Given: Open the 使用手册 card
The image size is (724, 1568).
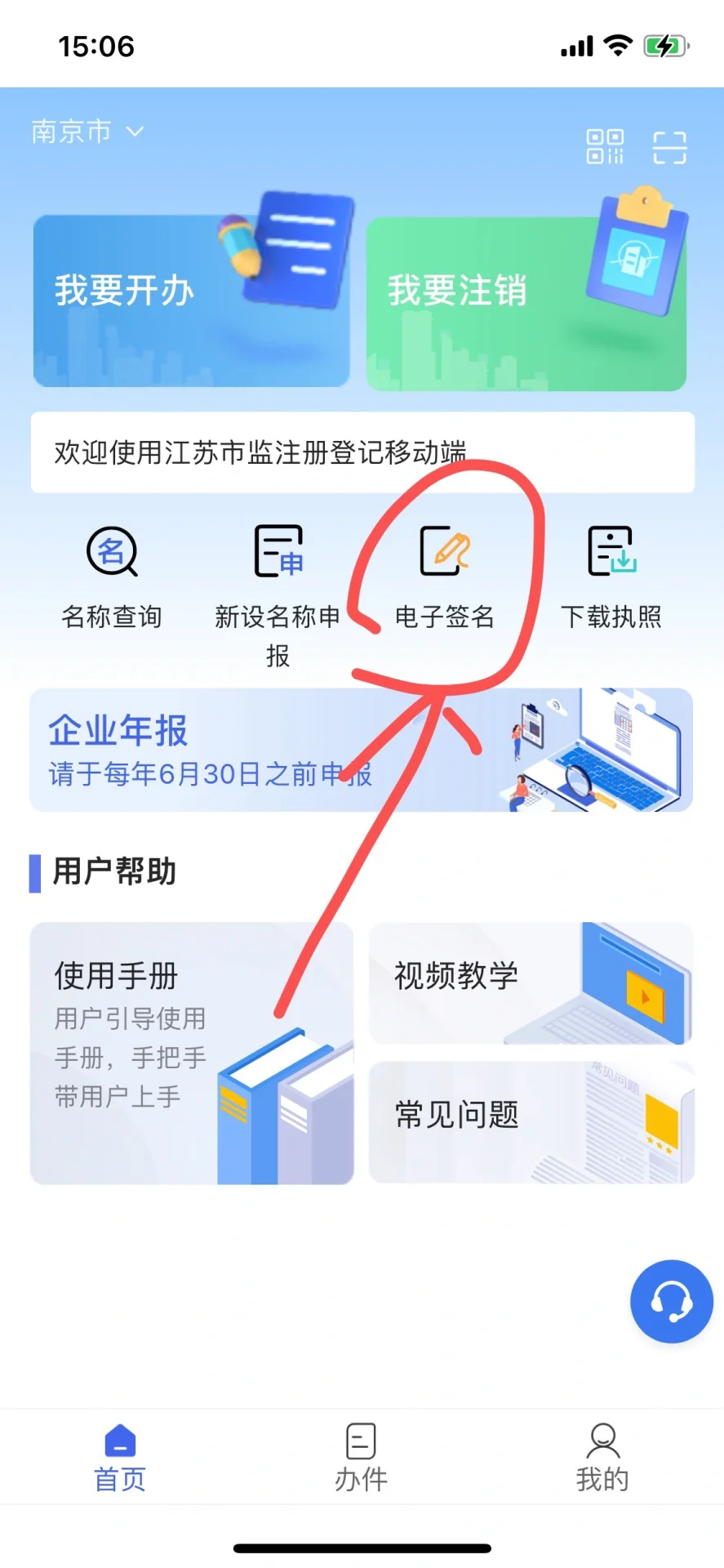Looking at the screenshot, I should [x=191, y=1053].
